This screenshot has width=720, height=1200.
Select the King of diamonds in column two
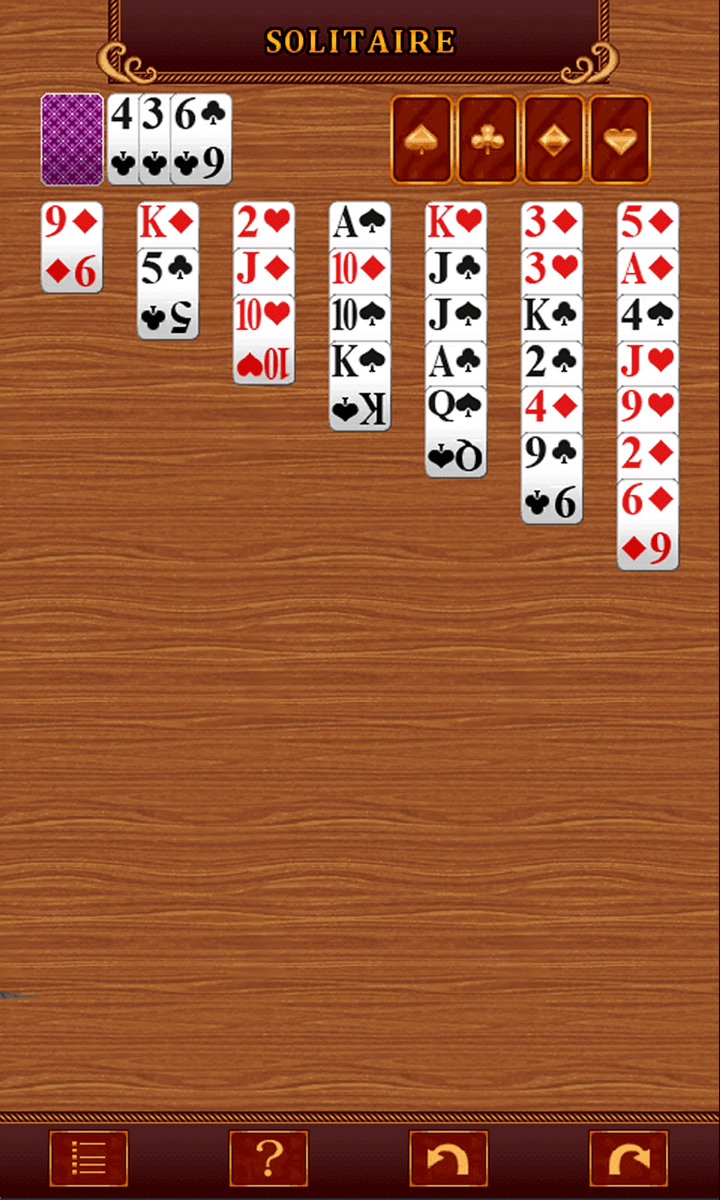tap(167, 222)
